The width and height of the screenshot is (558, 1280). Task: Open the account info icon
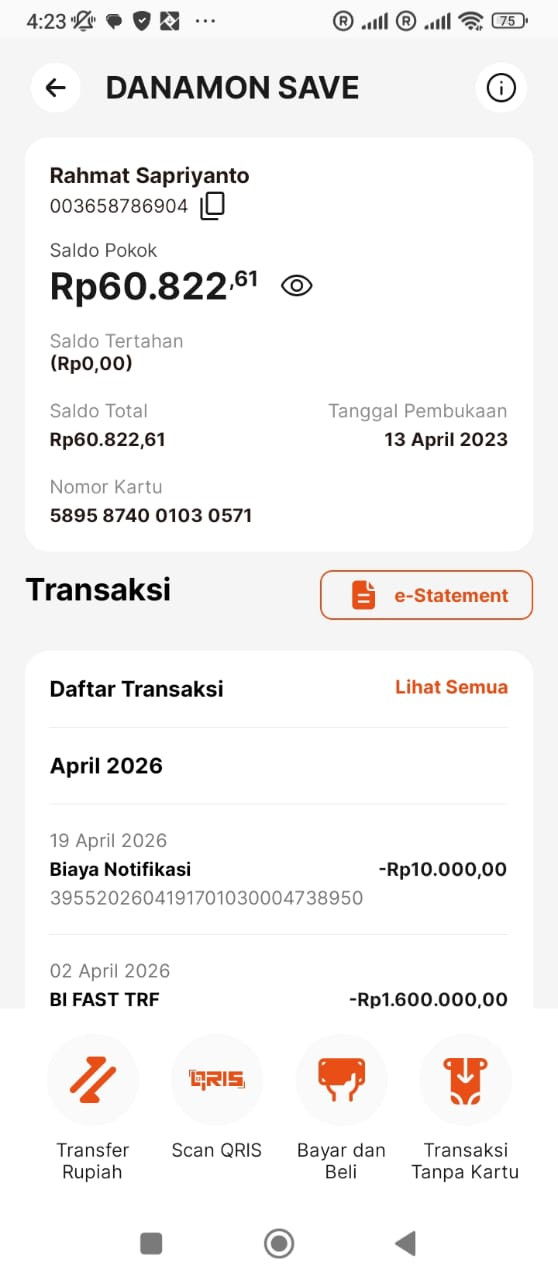tap(500, 88)
